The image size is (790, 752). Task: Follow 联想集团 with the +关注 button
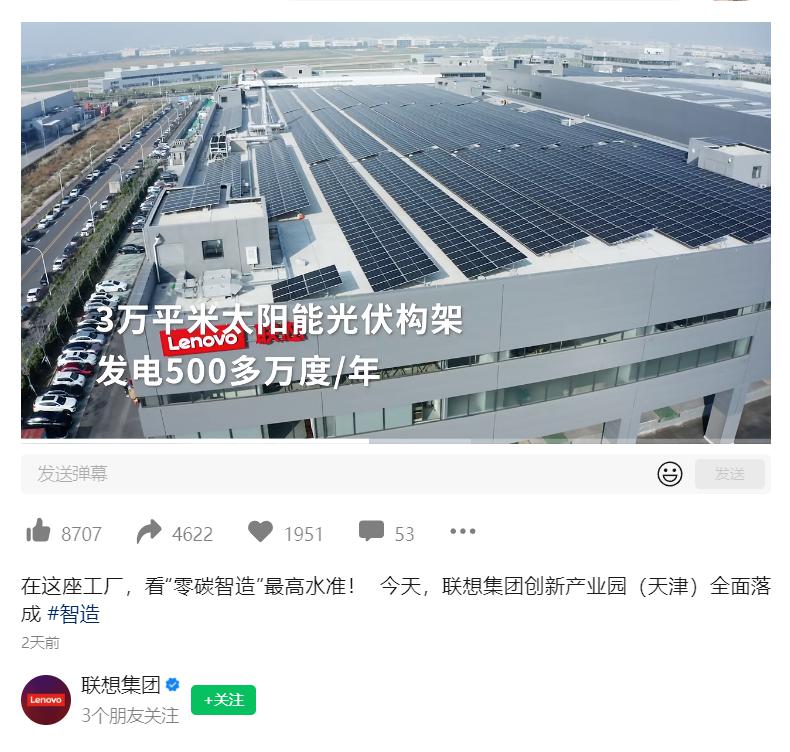coord(224,700)
